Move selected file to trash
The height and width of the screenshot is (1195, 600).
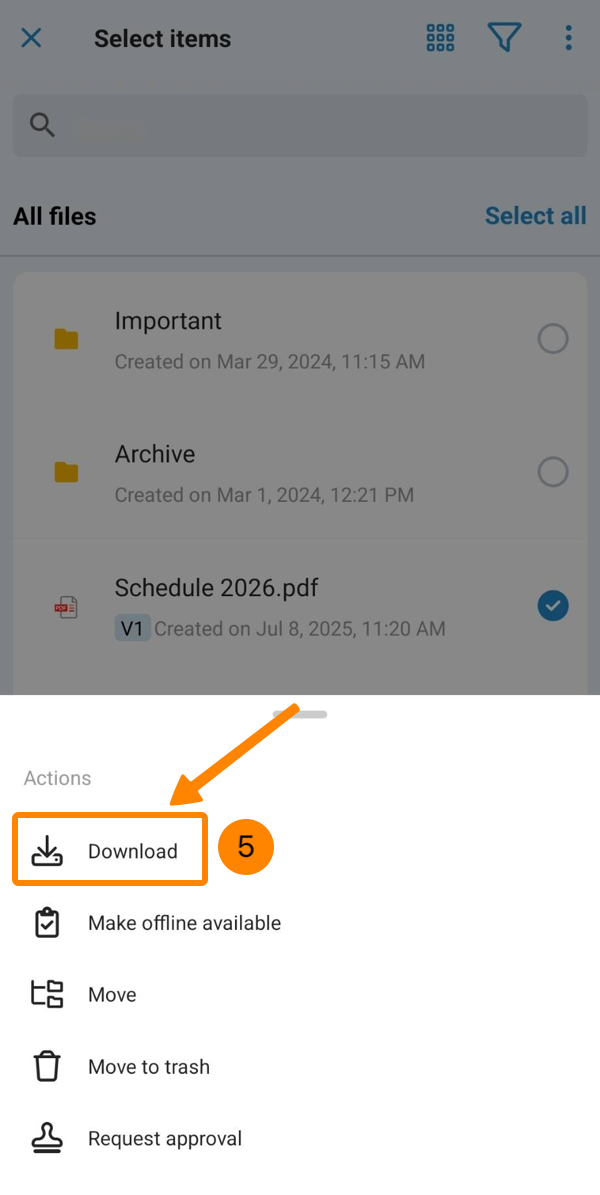click(x=148, y=1067)
